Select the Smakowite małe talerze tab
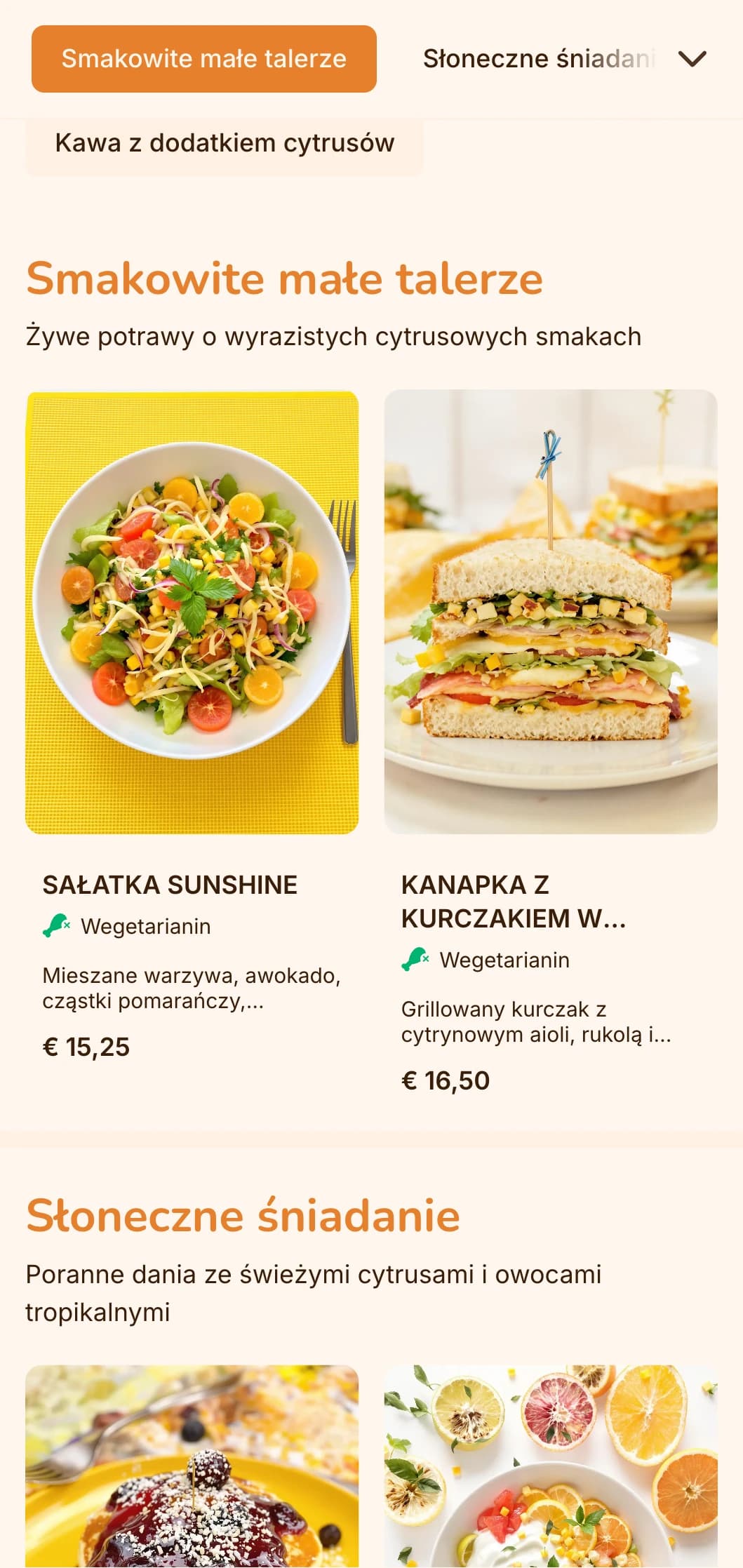 coord(203,59)
